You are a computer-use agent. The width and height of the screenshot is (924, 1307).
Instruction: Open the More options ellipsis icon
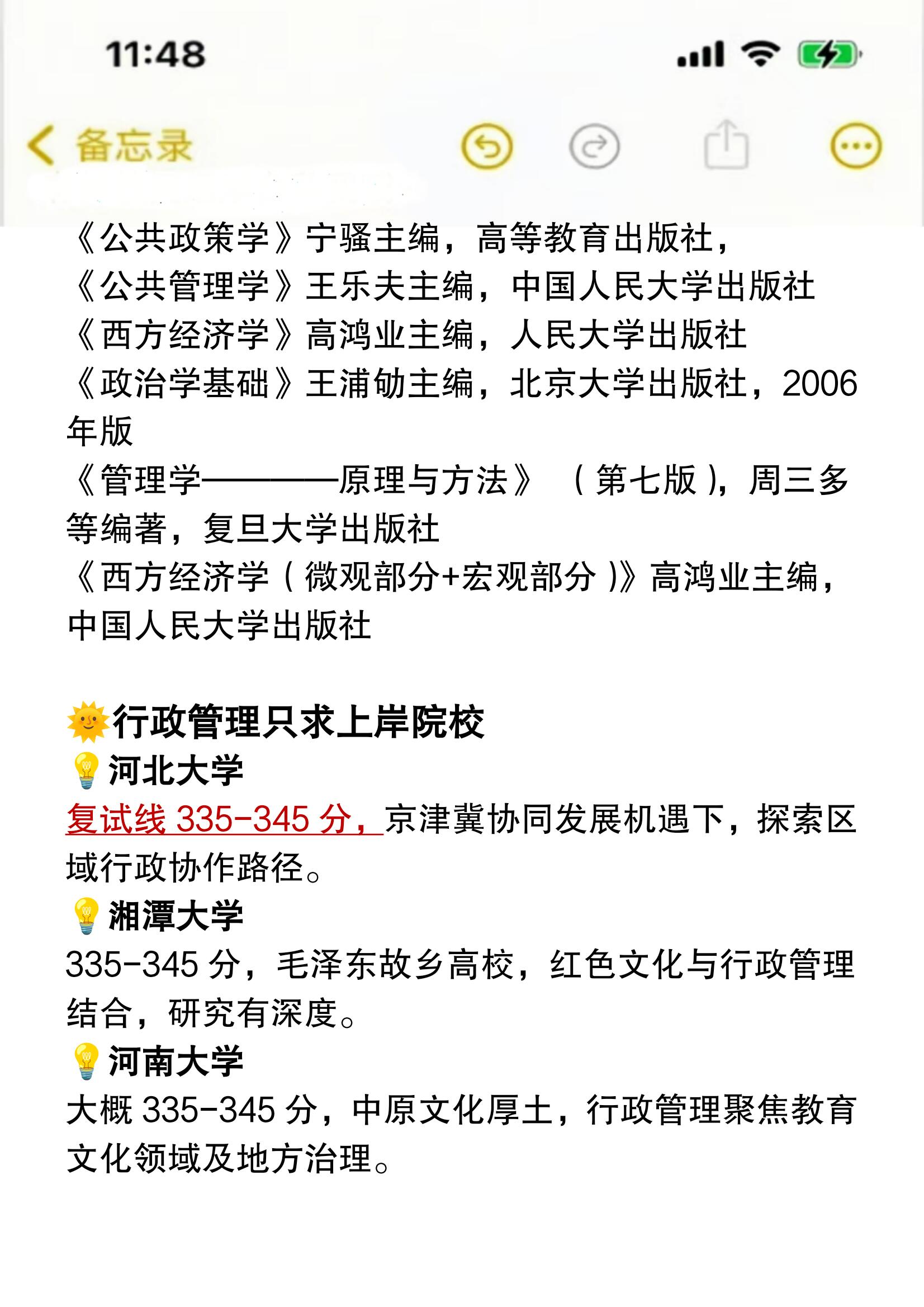(x=857, y=145)
